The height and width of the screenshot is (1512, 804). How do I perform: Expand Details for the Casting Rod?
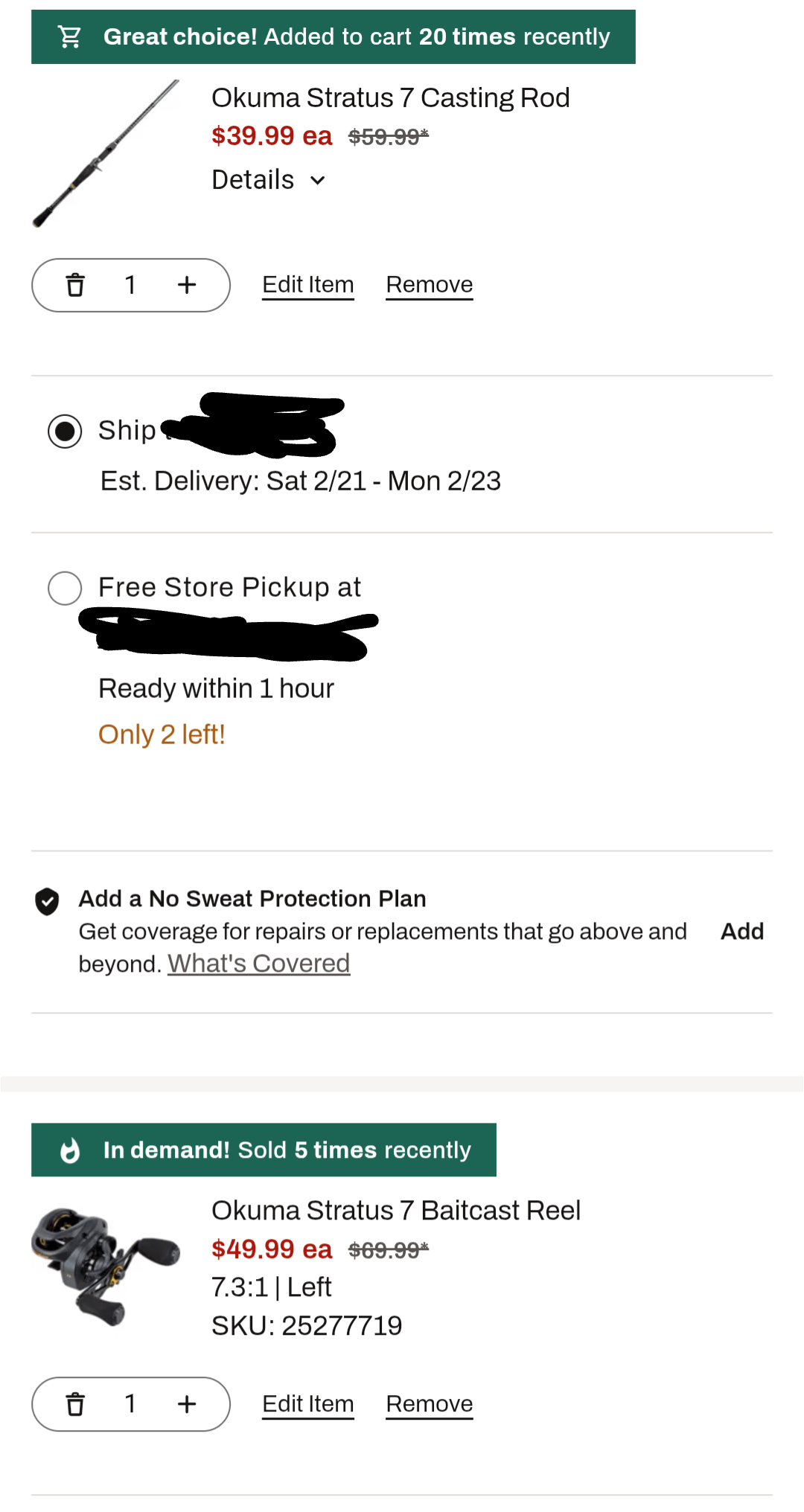point(268,180)
